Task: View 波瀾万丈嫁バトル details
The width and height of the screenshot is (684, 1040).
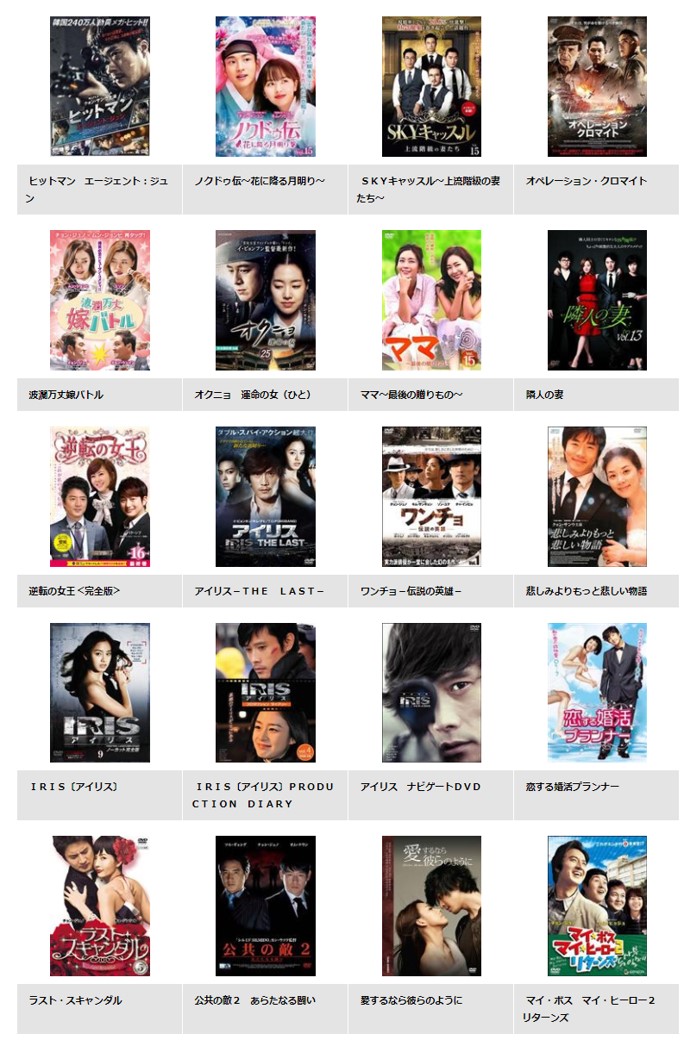Action: (100, 300)
